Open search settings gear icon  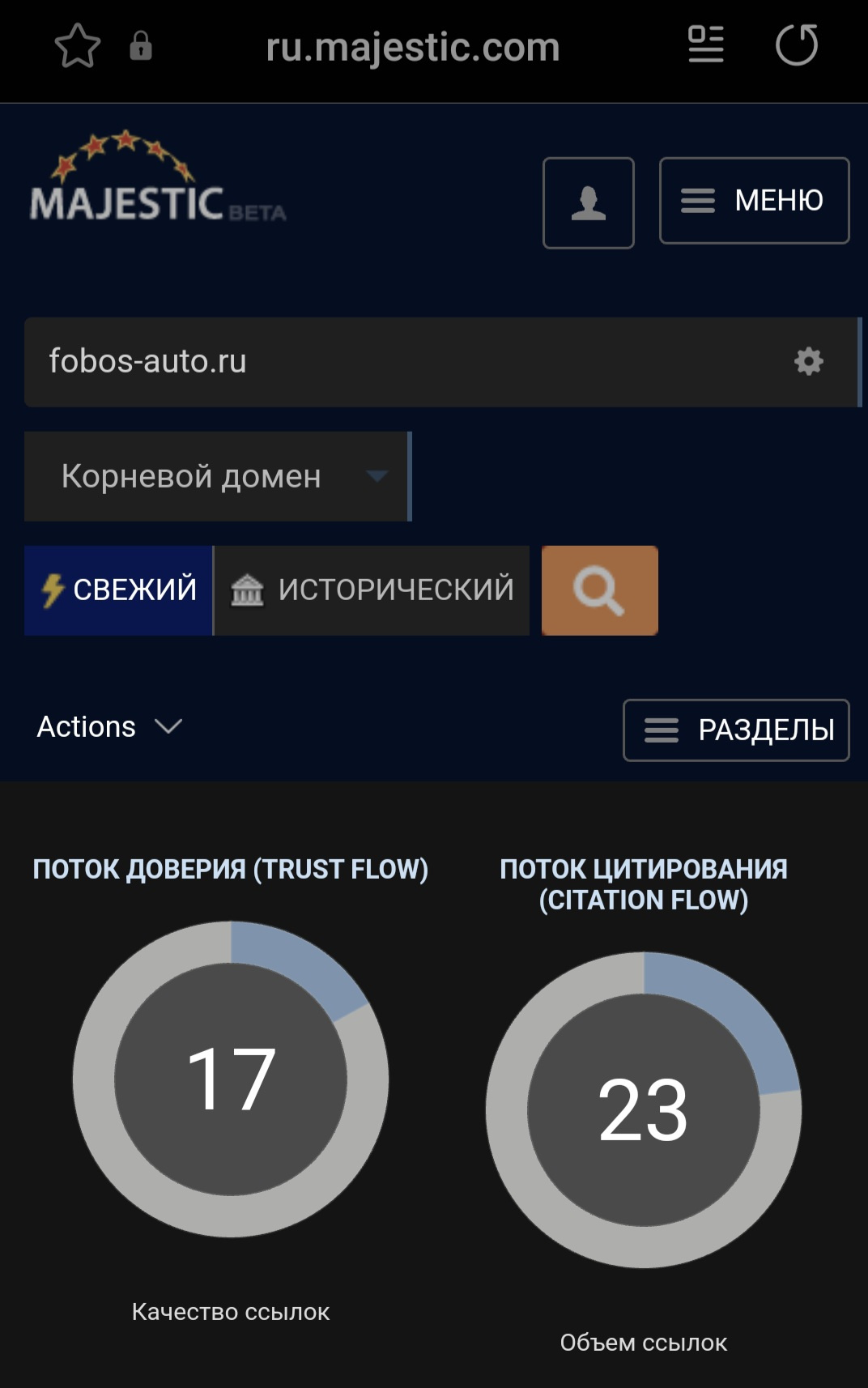808,361
